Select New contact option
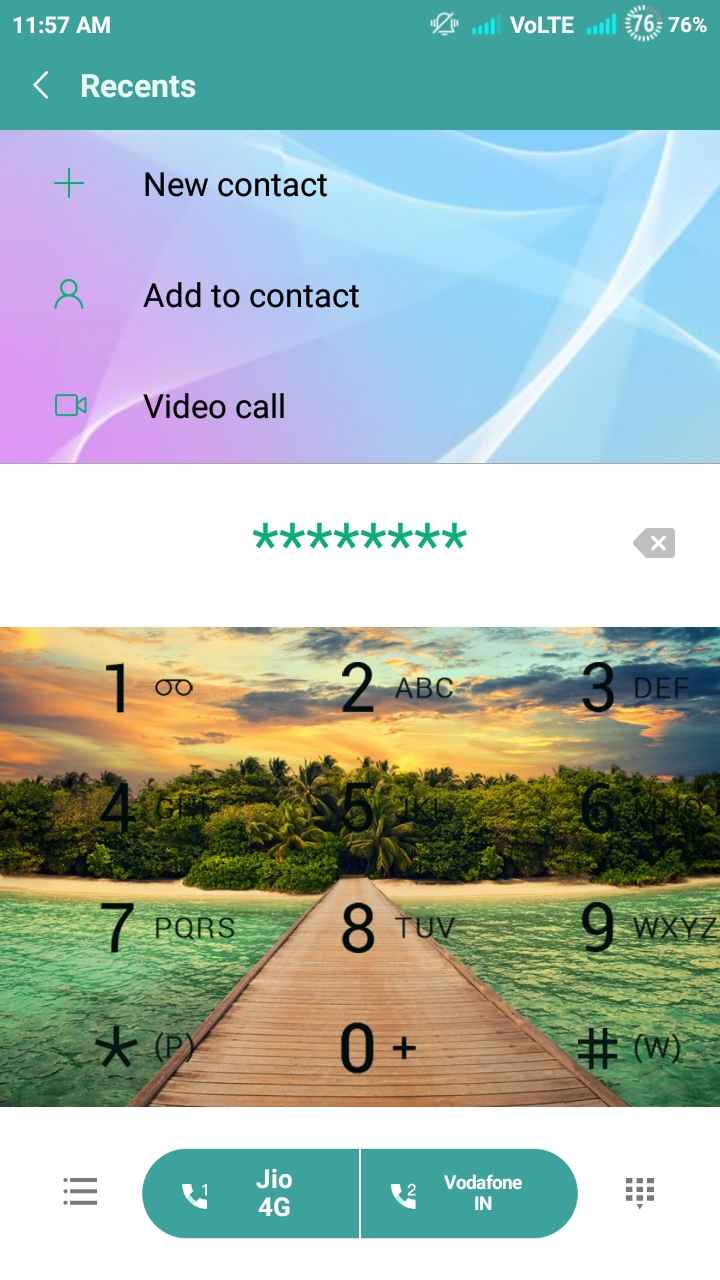 [235, 185]
